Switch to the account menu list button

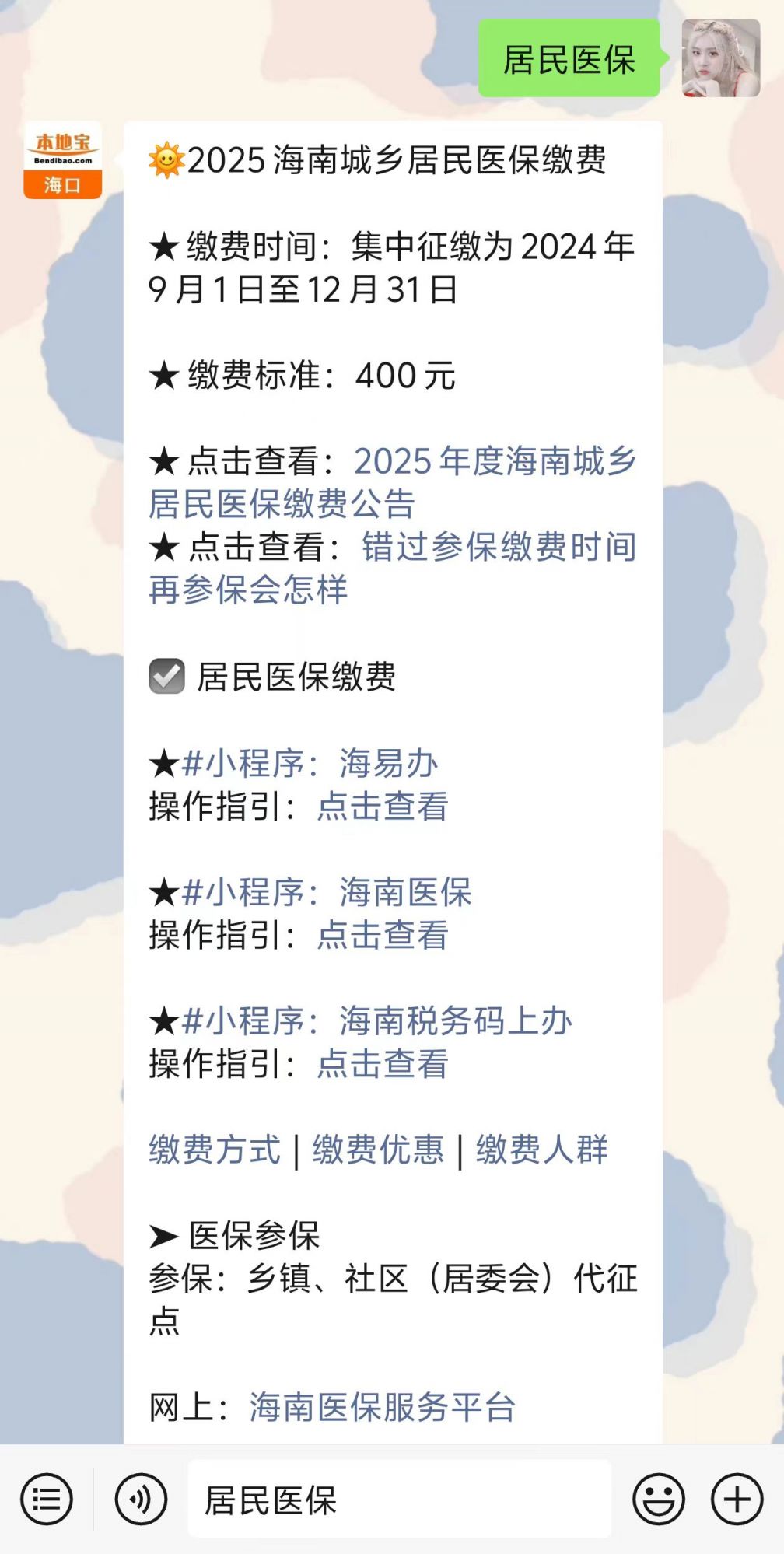[47, 1499]
